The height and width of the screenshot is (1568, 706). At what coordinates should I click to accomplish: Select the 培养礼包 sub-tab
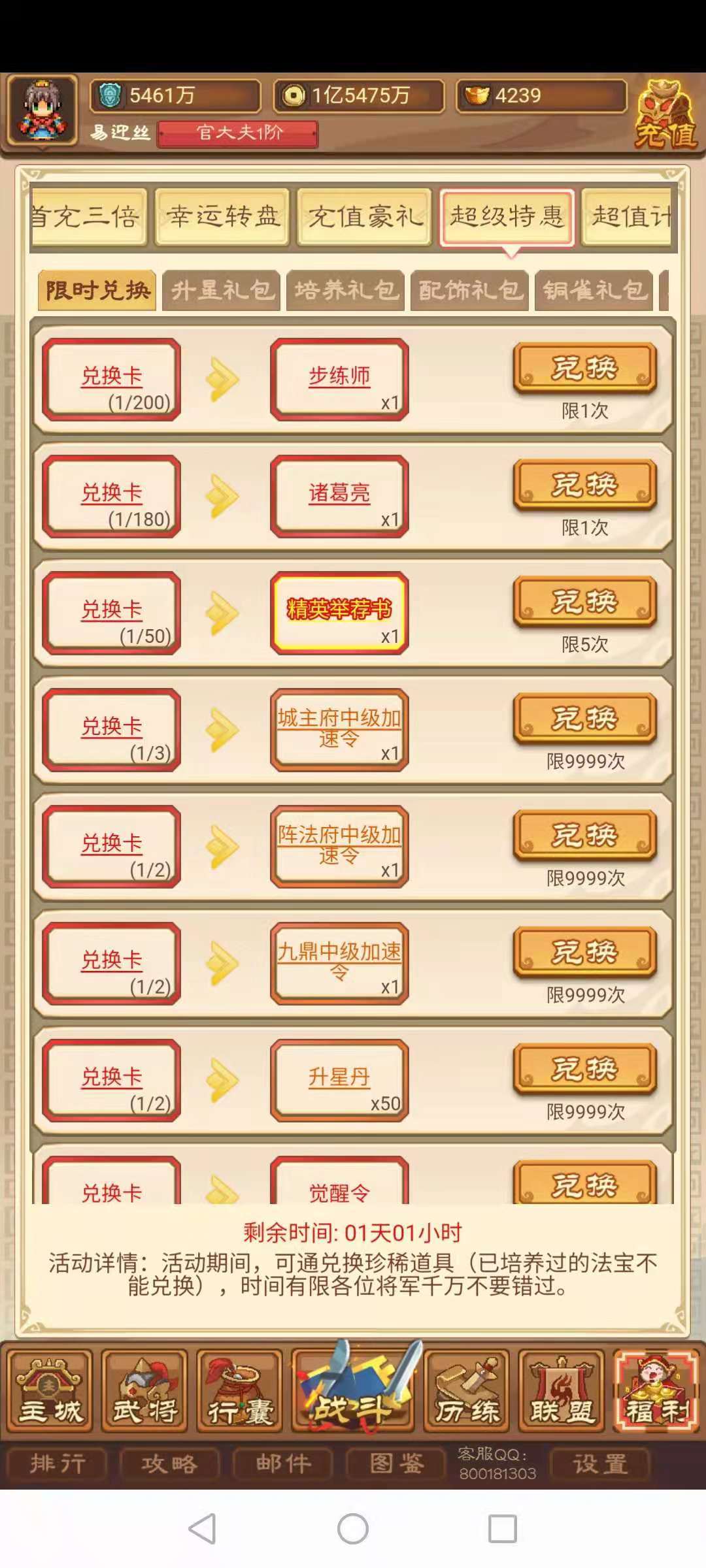[x=345, y=290]
